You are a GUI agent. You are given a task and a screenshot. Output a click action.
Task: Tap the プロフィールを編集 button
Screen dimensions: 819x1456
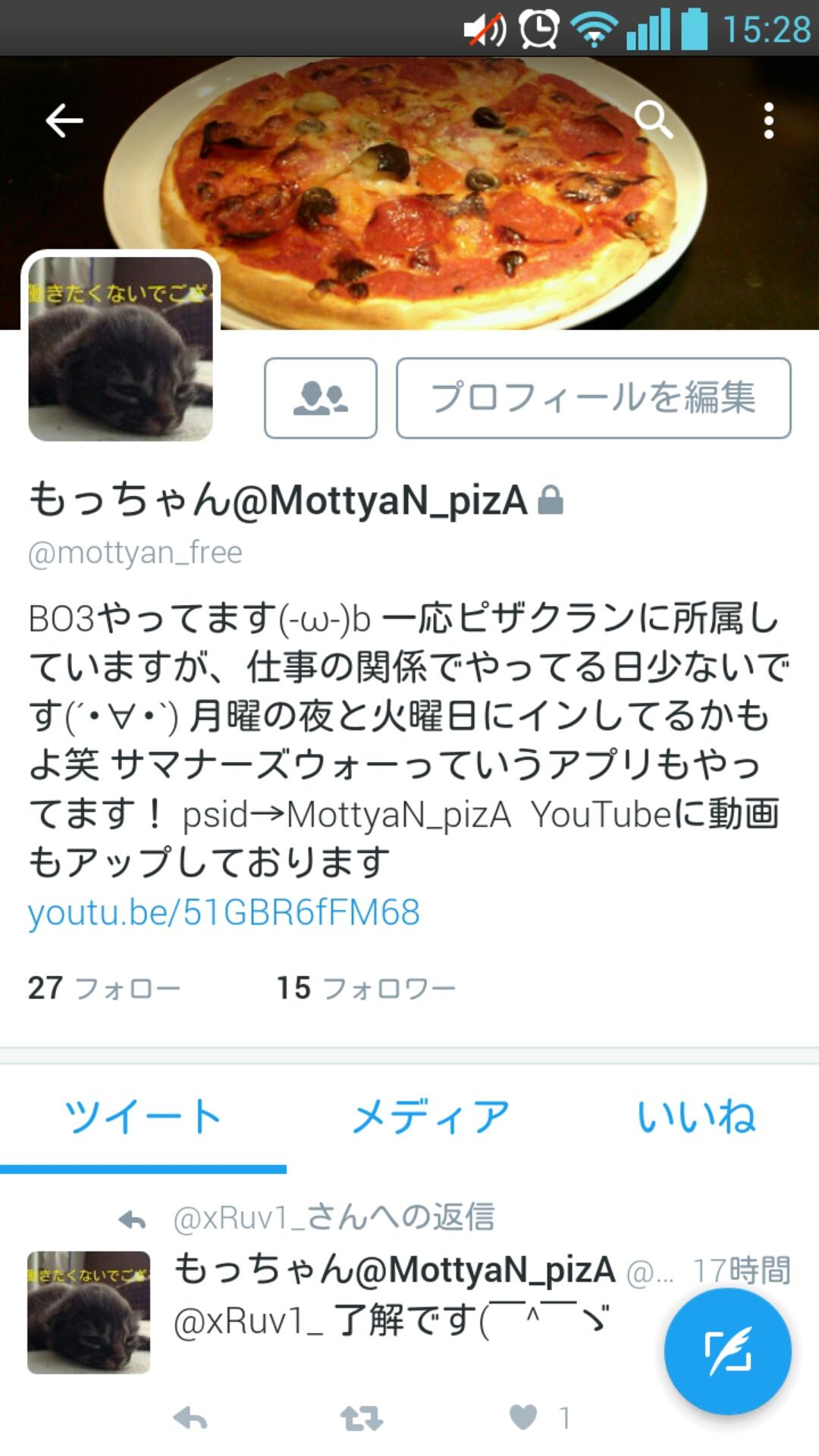593,398
